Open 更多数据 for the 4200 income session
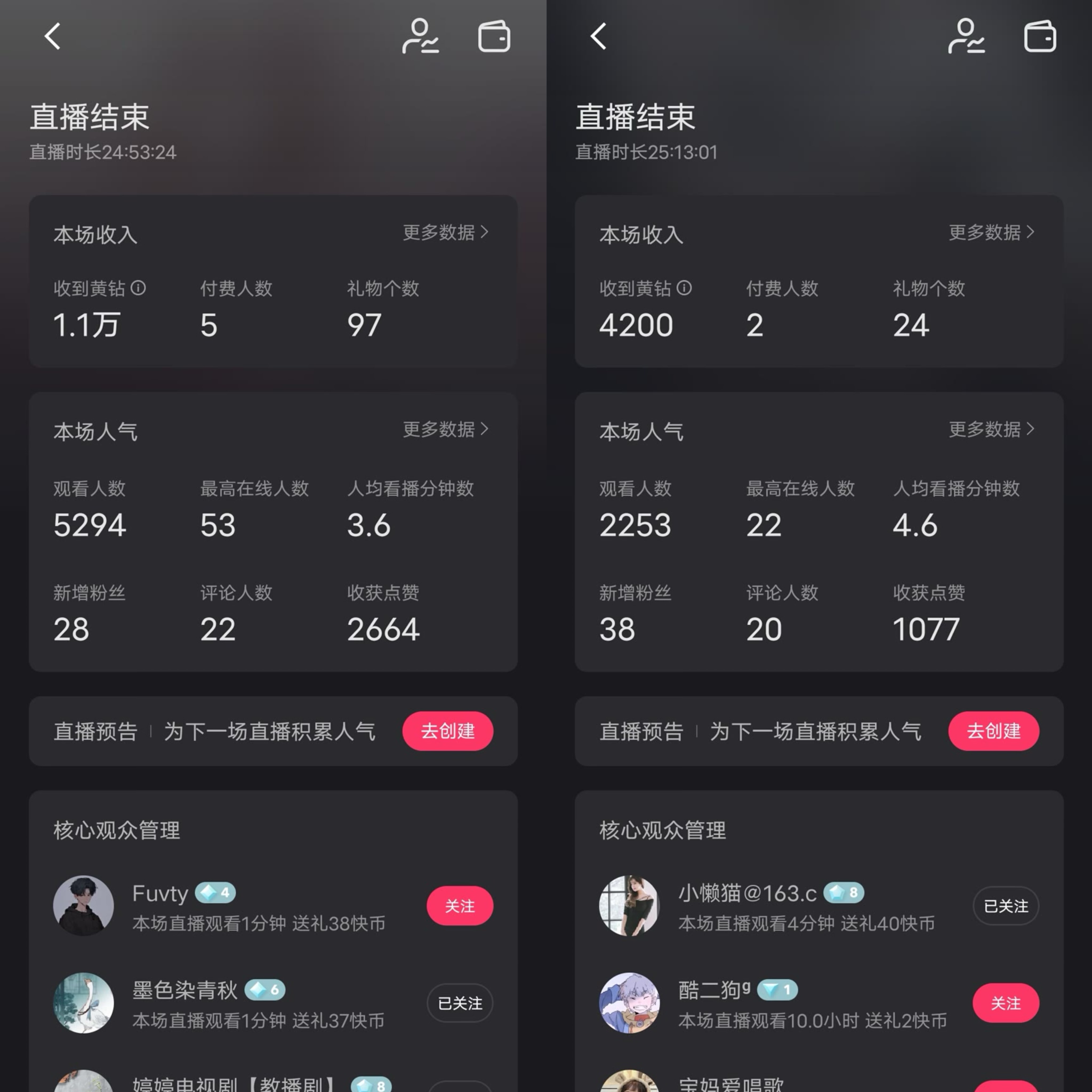The image size is (1092, 1092). (x=991, y=232)
